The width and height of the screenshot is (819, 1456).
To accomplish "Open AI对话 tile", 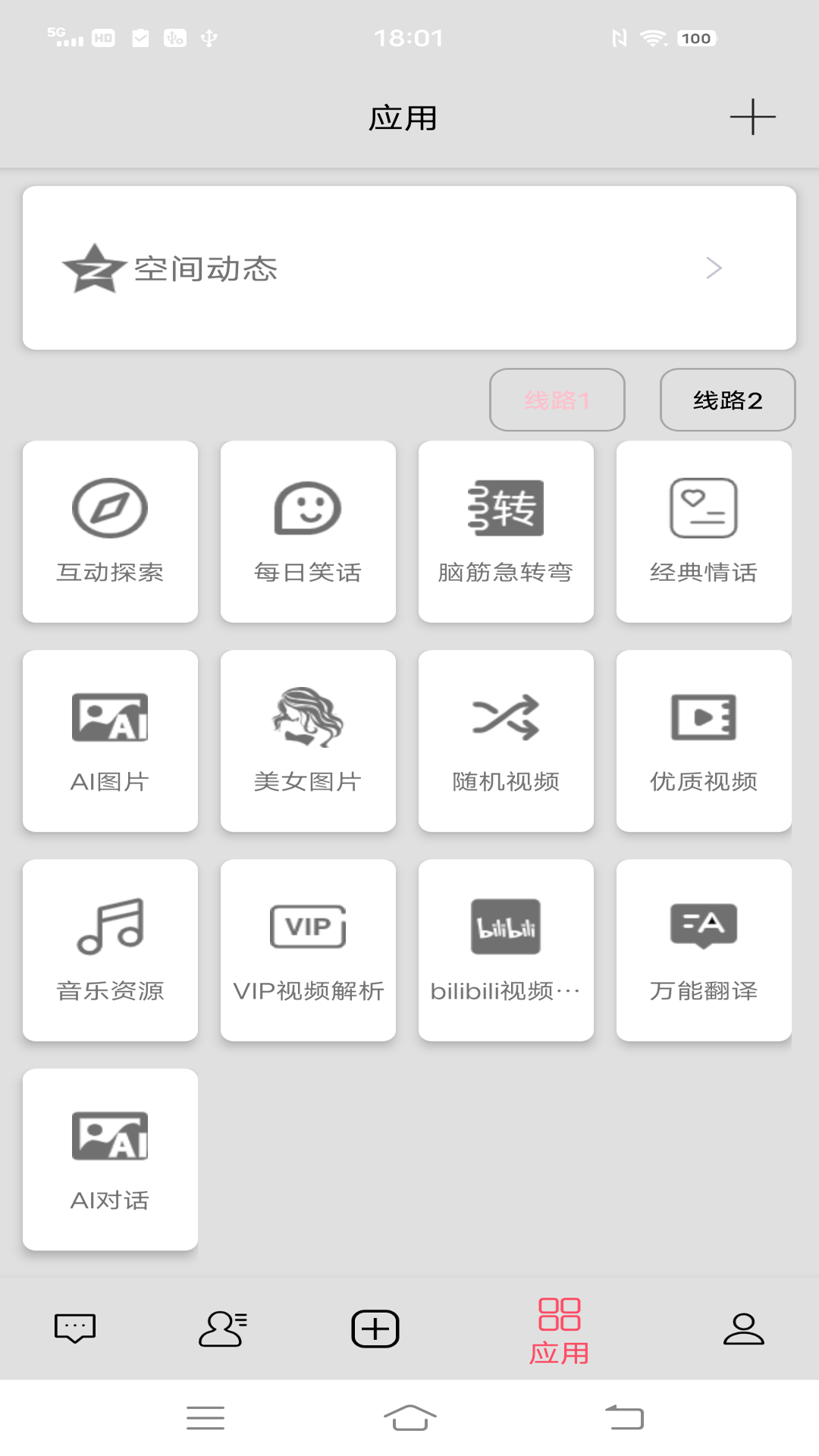I will 110,1159.
